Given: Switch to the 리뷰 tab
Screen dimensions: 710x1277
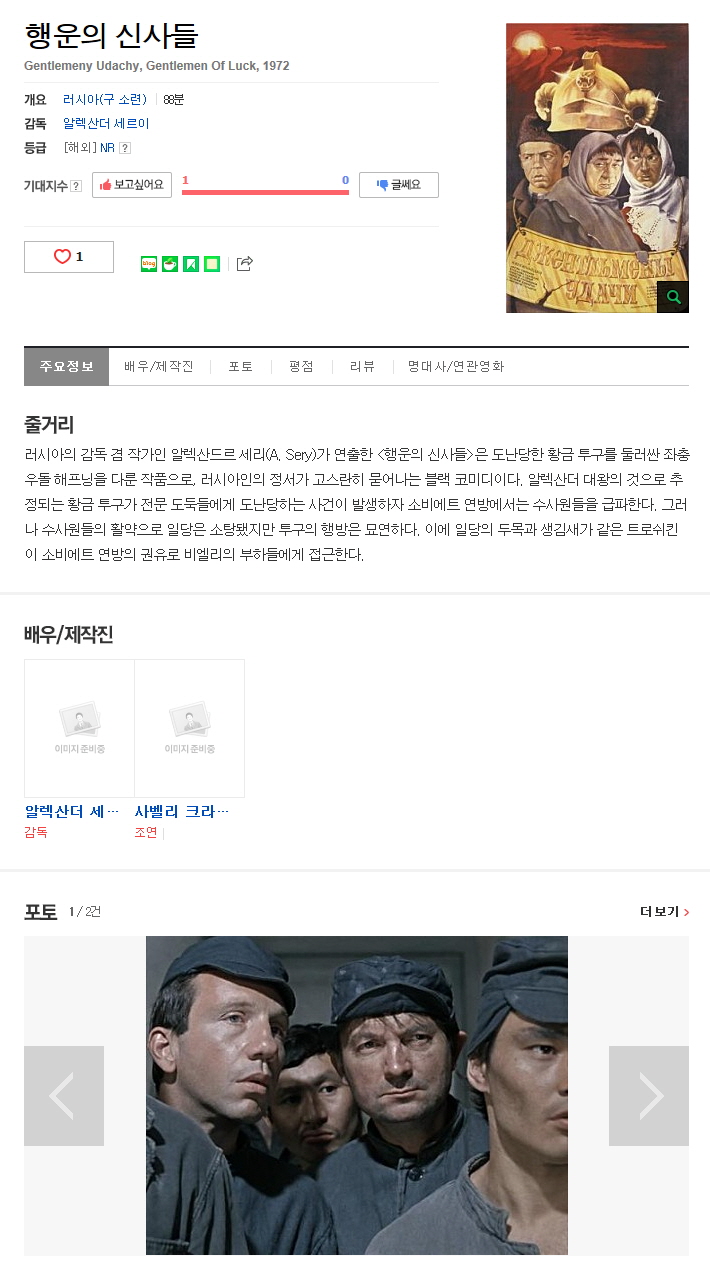Looking at the screenshot, I should click(362, 367).
